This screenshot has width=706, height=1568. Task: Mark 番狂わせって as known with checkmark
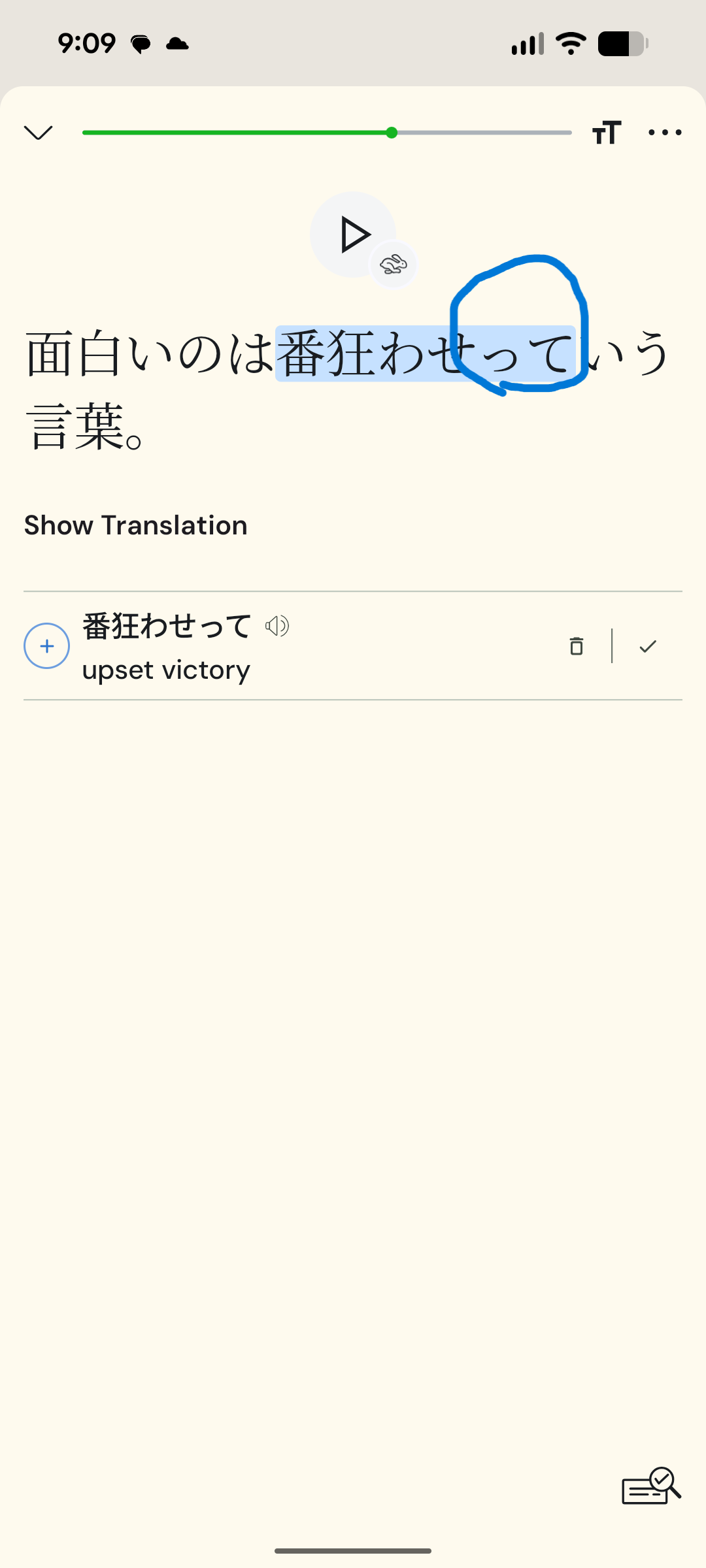tap(648, 646)
